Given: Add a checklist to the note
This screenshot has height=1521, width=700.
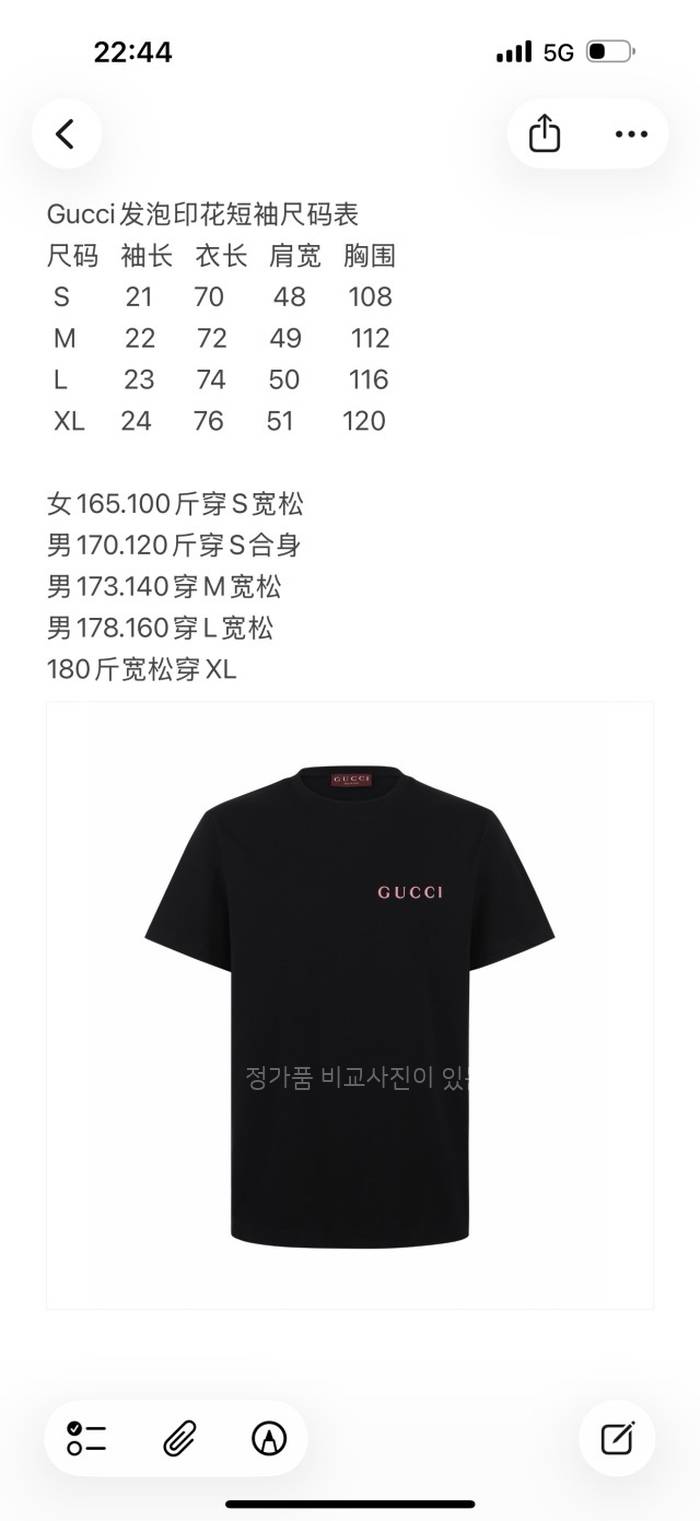Looking at the screenshot, I should coord(87,1438).
